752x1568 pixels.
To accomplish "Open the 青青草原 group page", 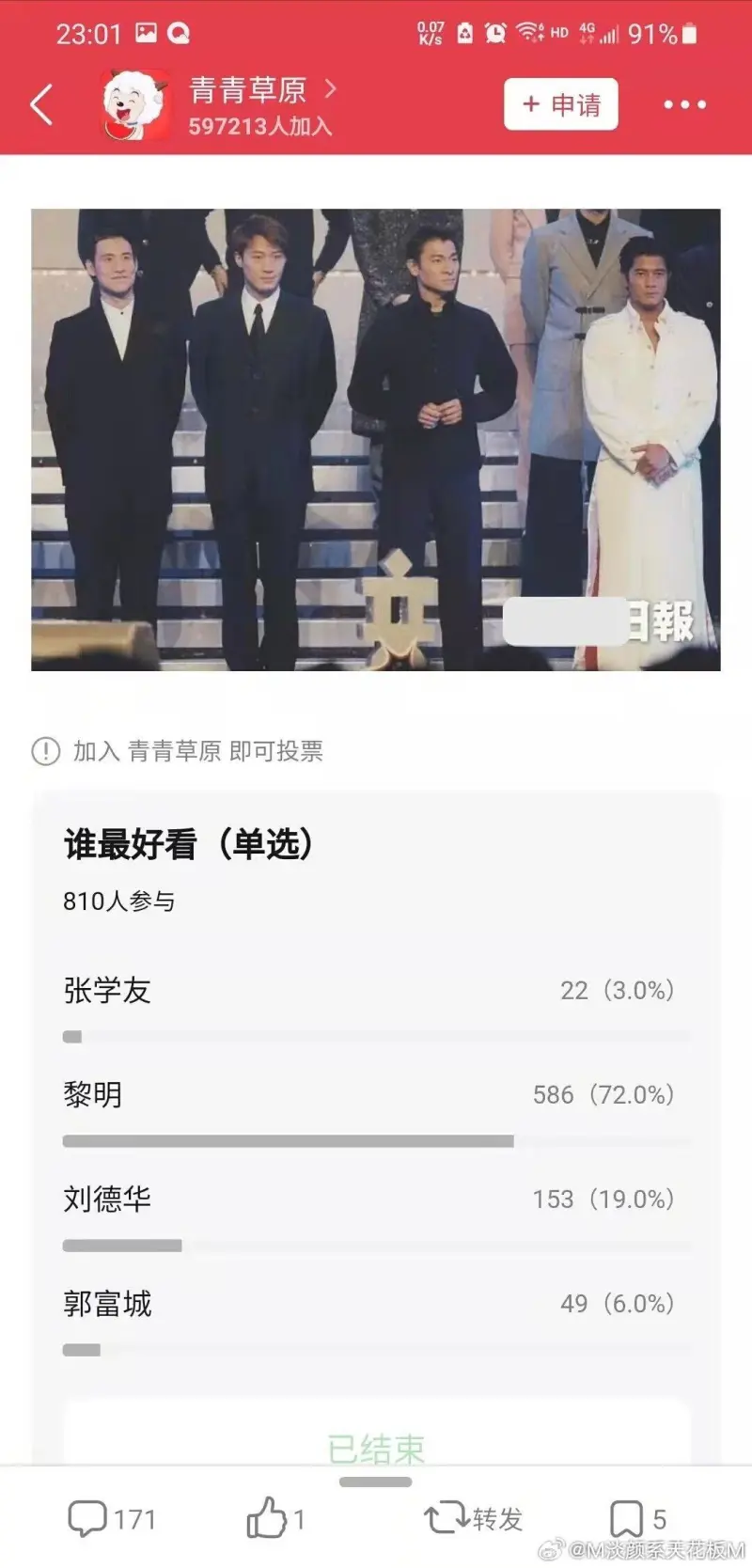I will click(x=249, y=91).
